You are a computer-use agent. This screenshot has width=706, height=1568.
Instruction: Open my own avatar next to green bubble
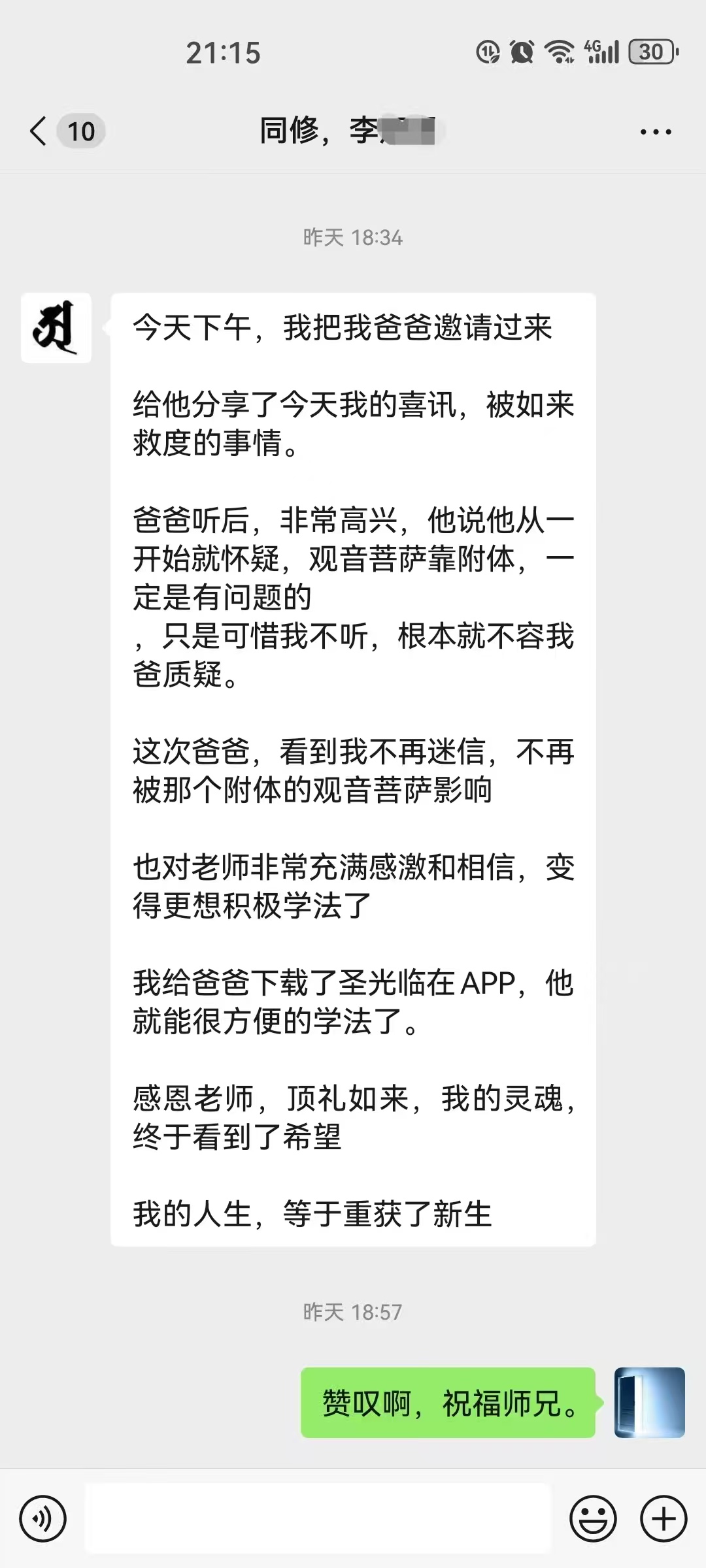649,1403
